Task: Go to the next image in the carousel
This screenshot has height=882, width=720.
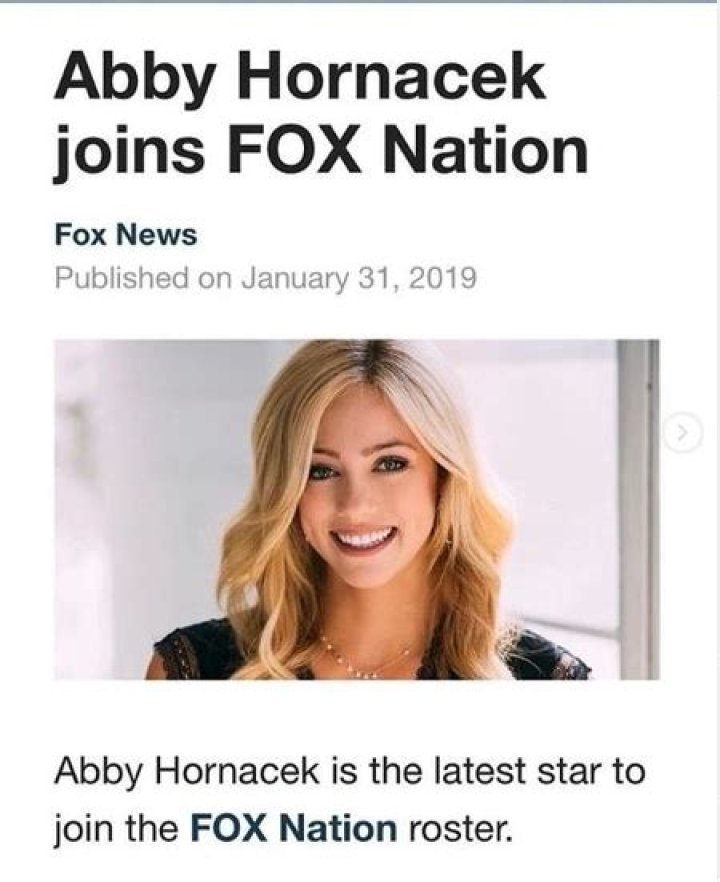Action: click(683, 434)
